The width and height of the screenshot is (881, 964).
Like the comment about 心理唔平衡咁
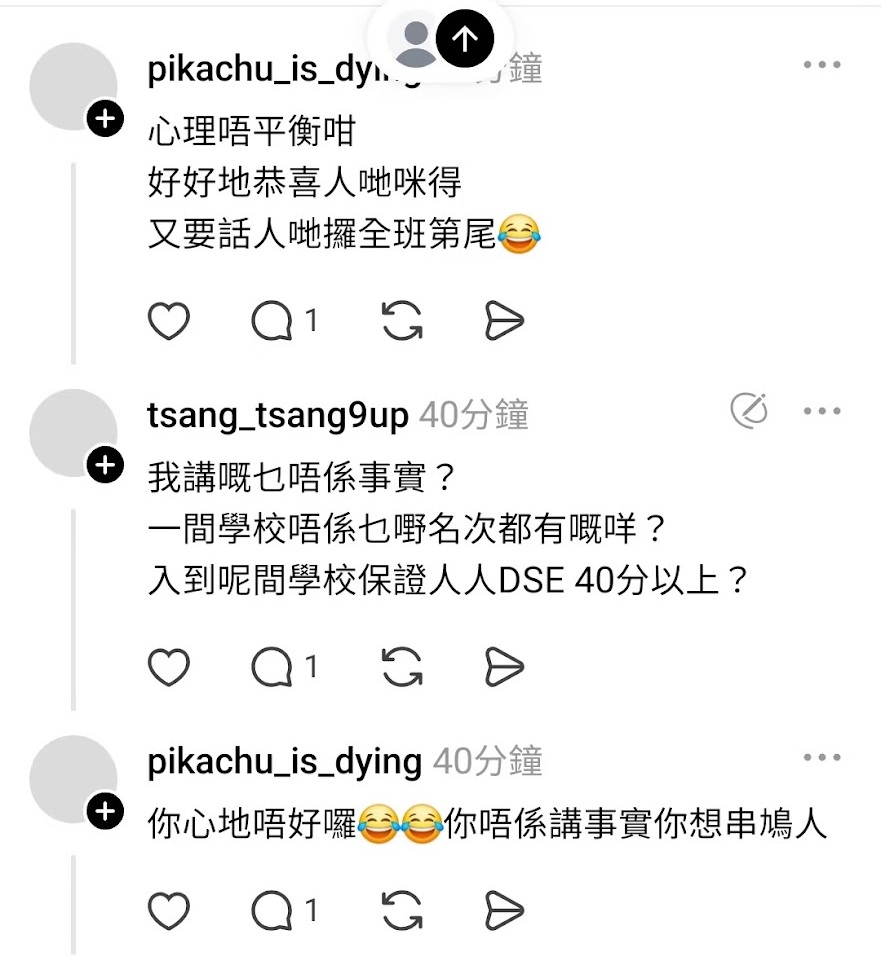169,320
